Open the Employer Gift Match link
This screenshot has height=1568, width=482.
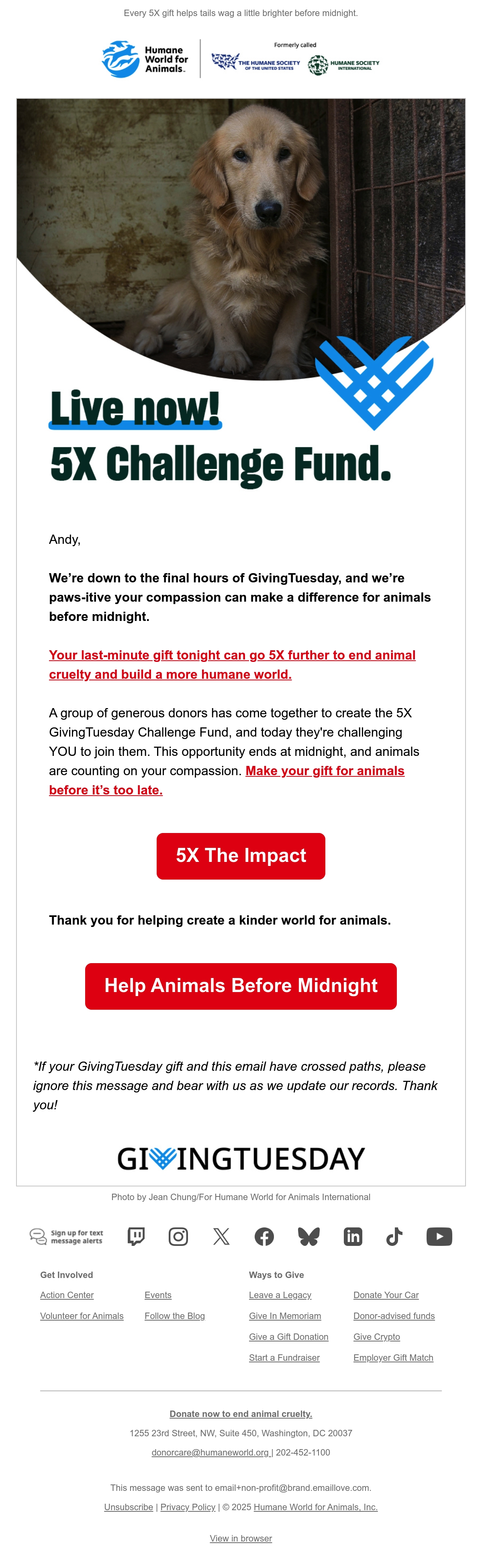click(x=393, y=1357)
